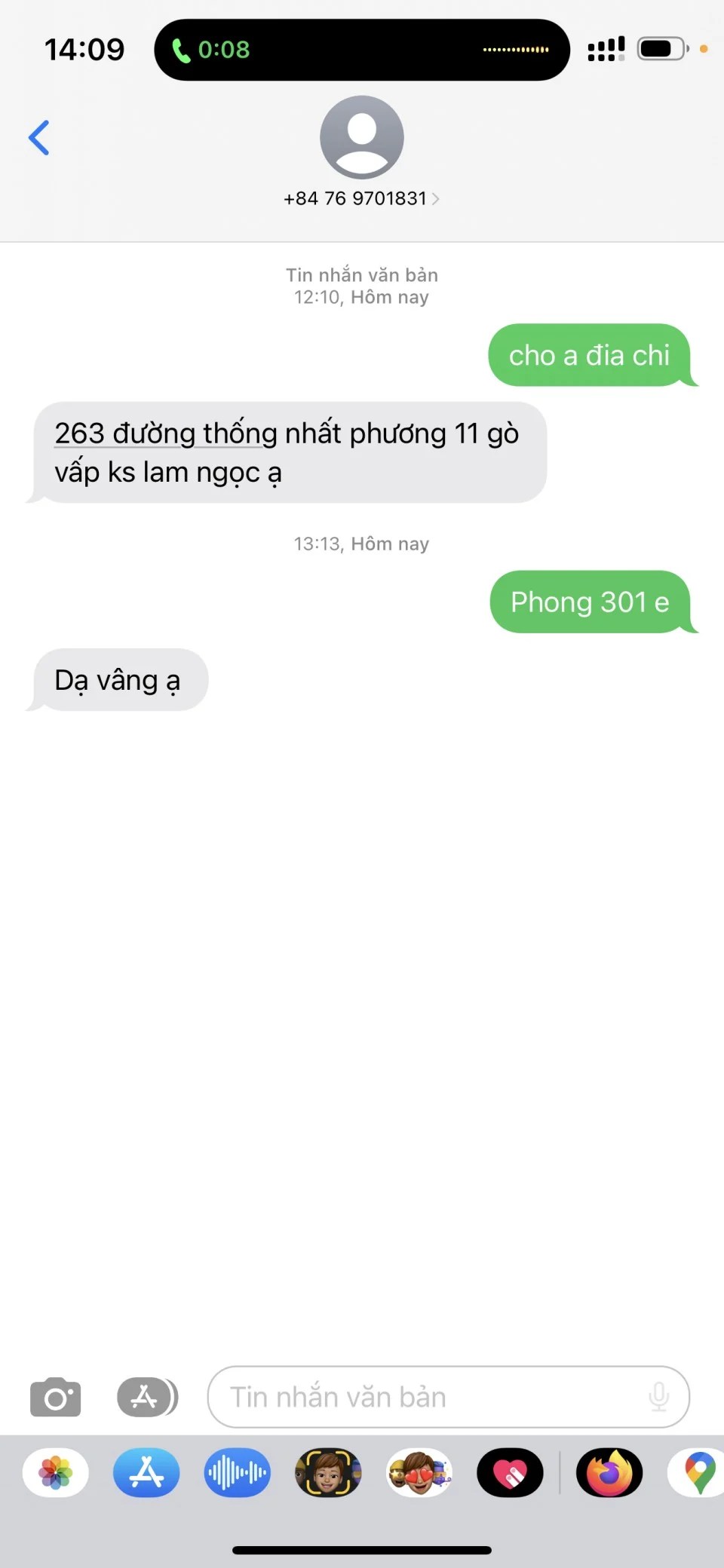Record an audio message with the microphone
This screenshot has height=1568, width=724.
(658, 1397)
